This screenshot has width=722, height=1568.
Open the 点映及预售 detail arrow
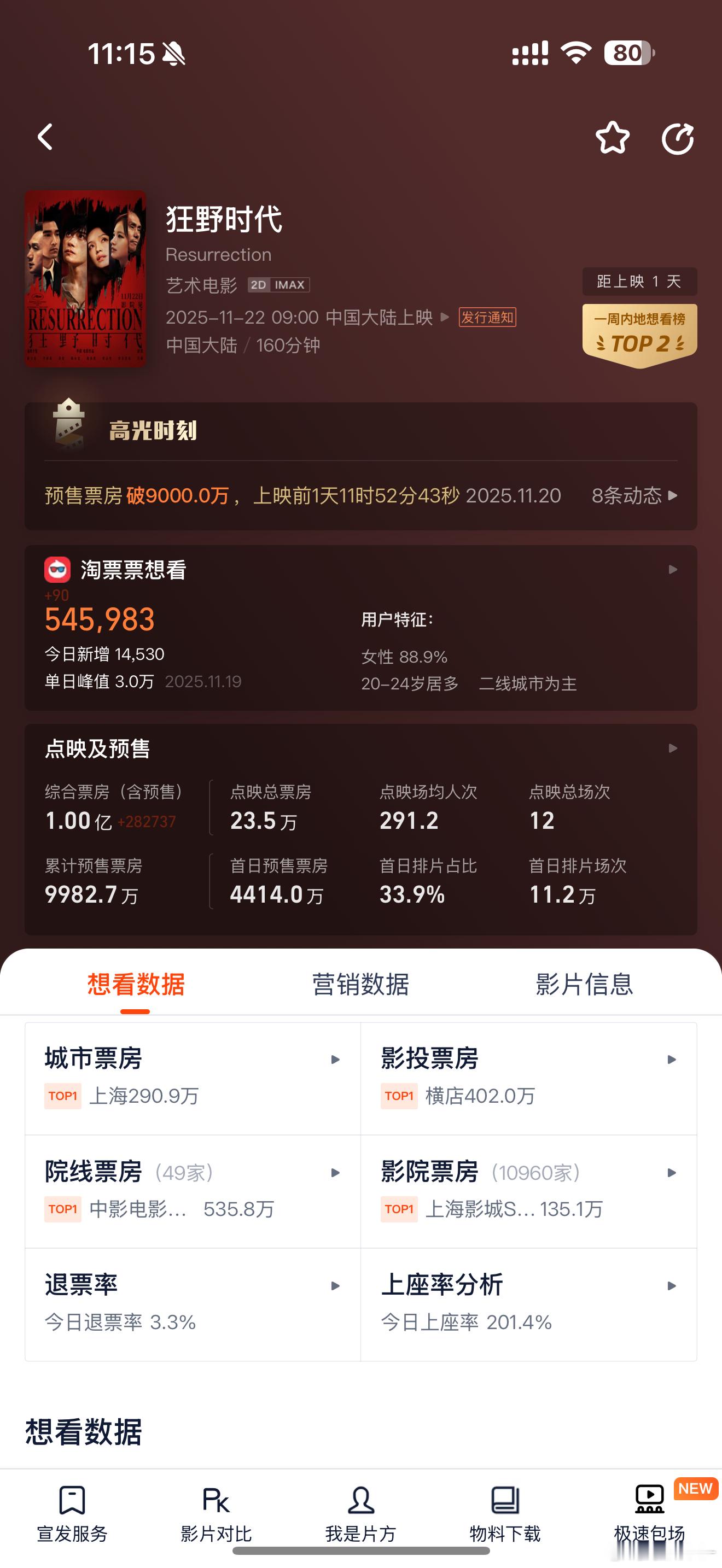673,750
